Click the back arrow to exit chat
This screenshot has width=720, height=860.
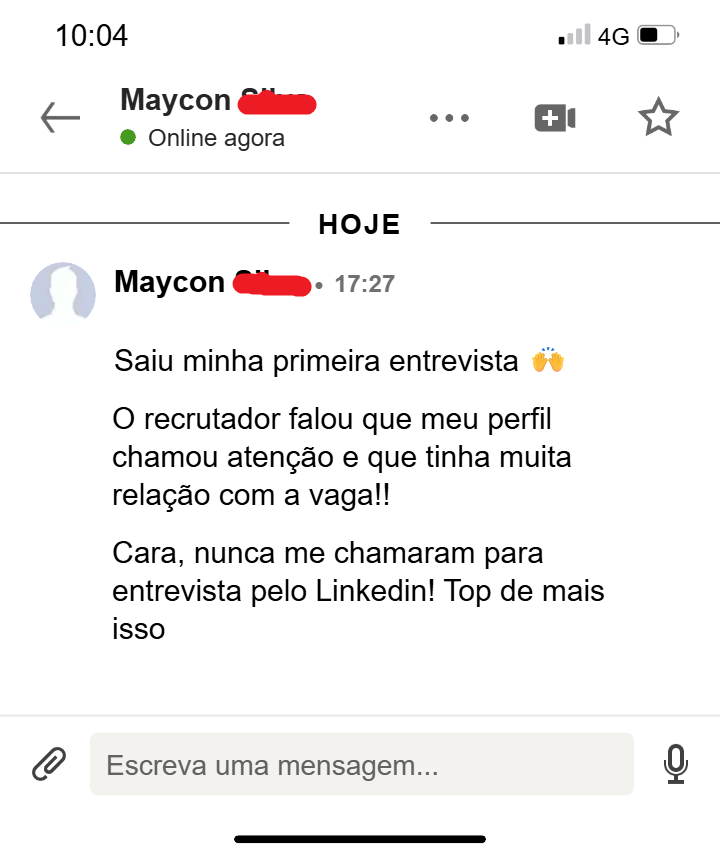tap(60, 117)
